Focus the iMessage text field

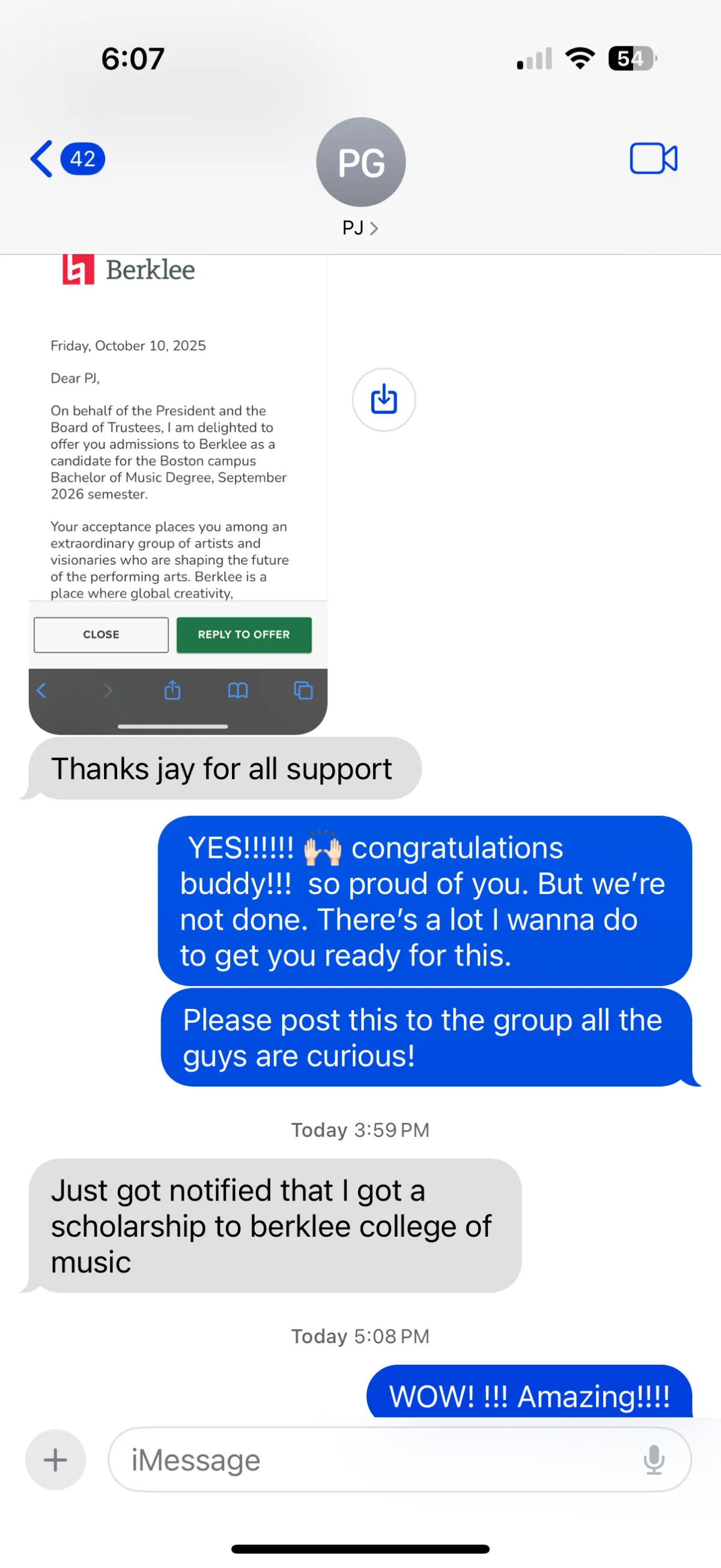coord(377,1460)
